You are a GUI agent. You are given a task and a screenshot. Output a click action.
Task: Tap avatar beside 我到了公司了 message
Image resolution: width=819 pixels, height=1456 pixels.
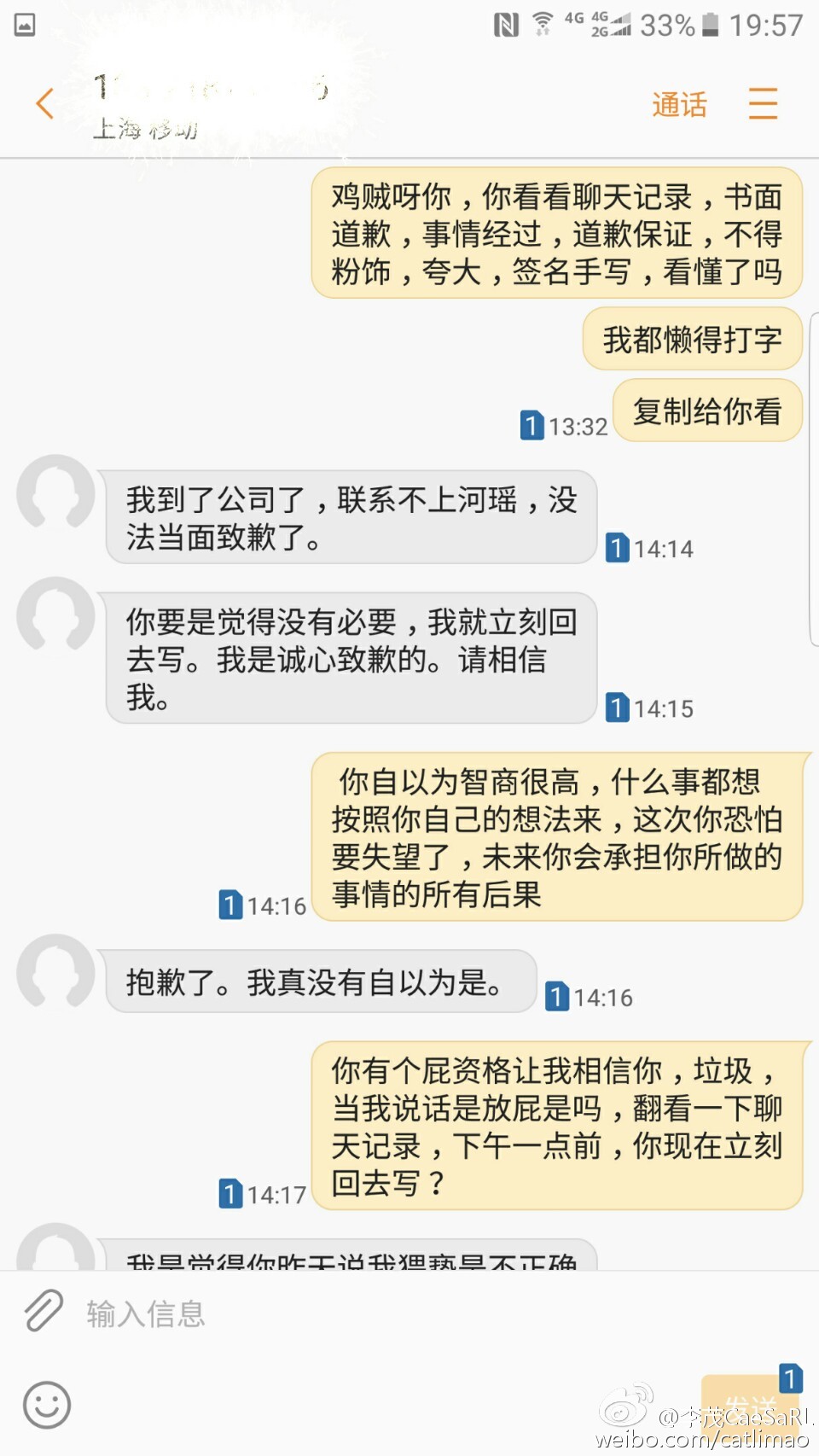click(55, 494)
